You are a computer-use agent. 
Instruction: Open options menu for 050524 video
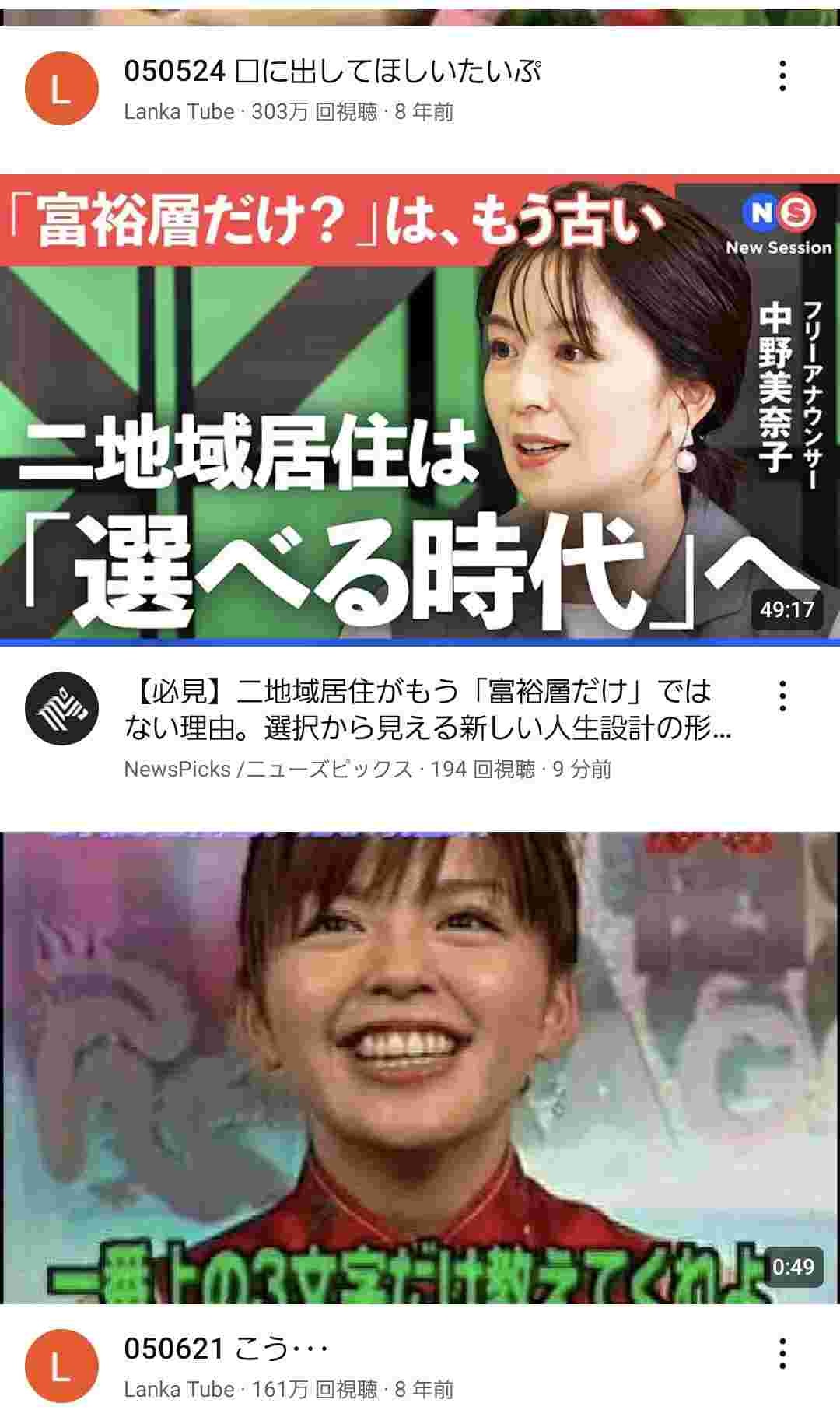click(x=782, y=76)
